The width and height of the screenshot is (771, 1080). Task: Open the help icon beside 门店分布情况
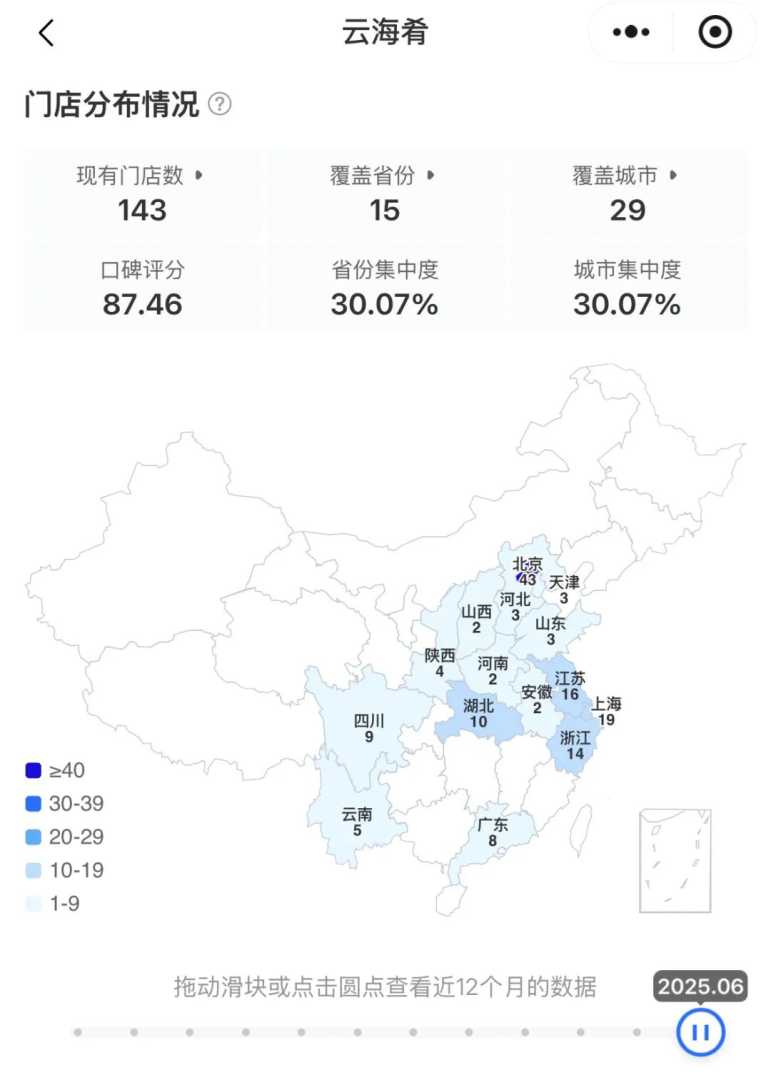pos(220,104)
